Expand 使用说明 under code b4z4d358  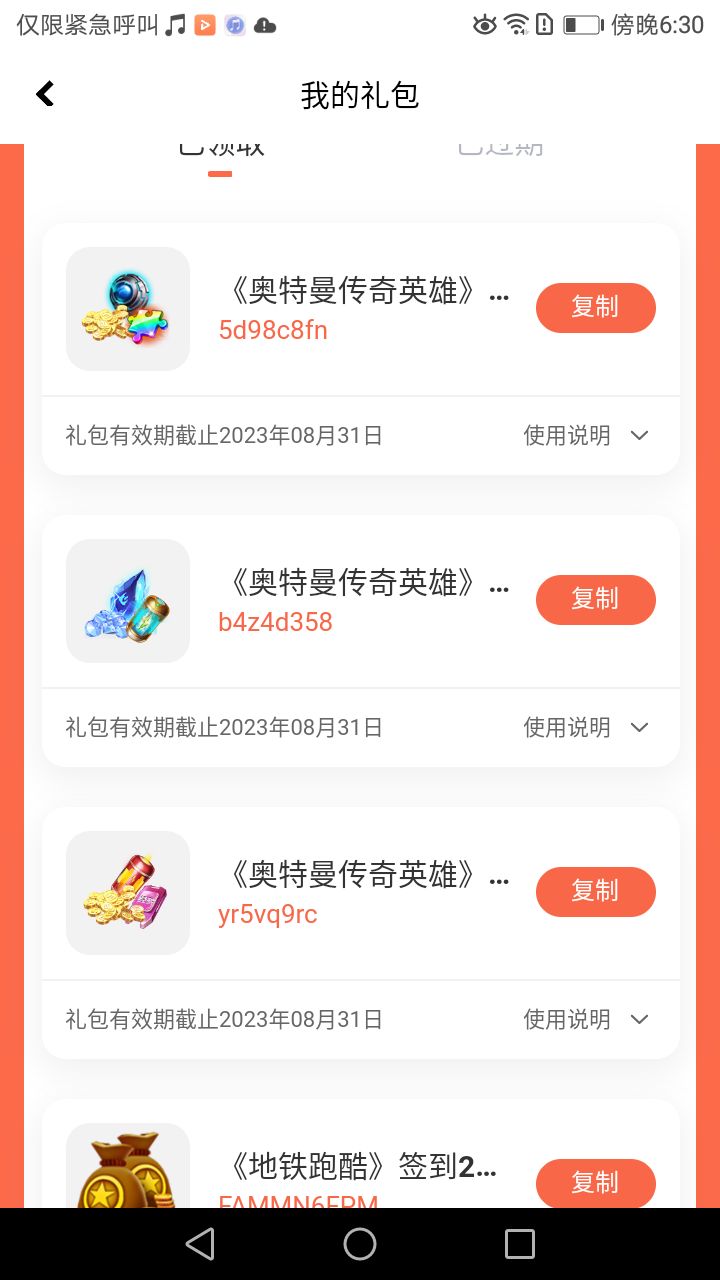[x=586, y=728]
